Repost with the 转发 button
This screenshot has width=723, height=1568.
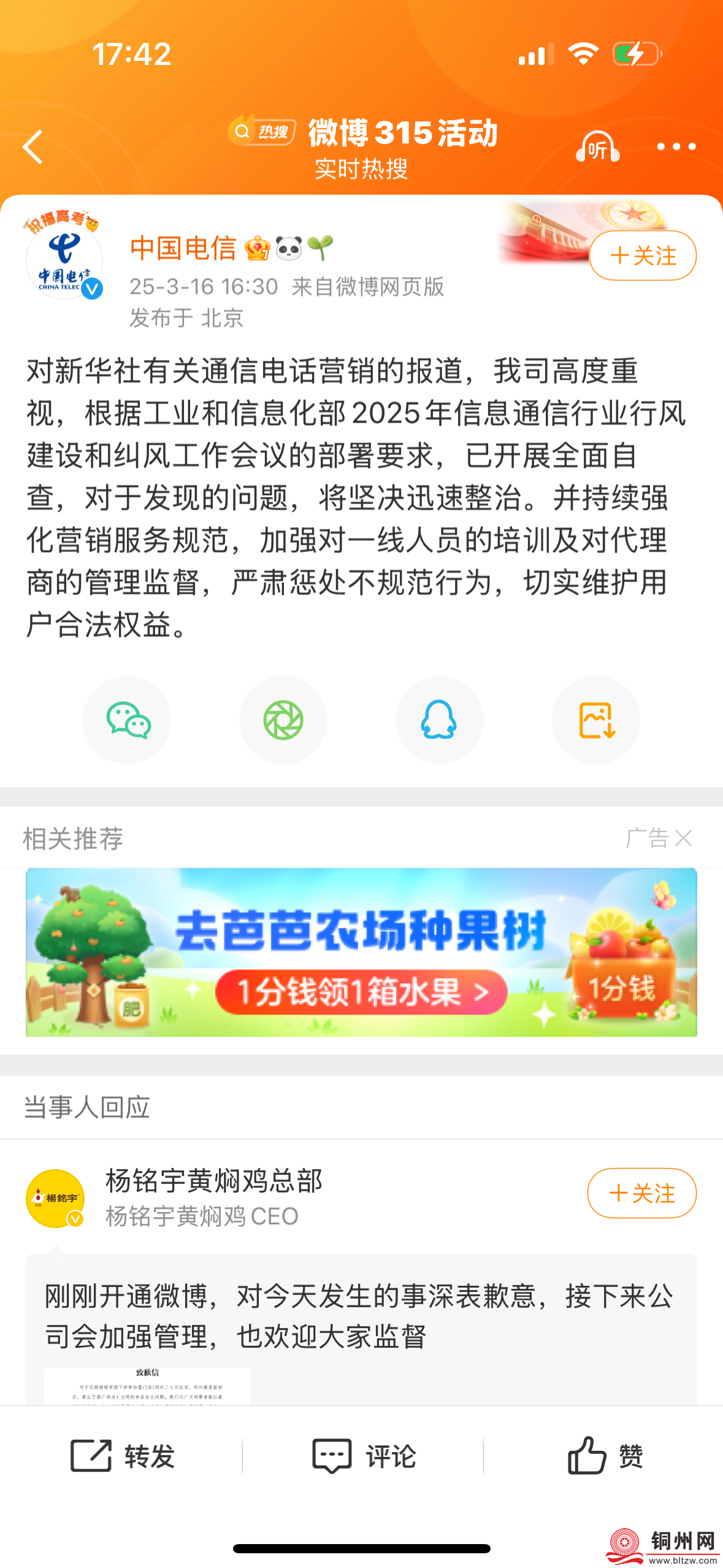pyautogui.click(x=122, y=1455)
